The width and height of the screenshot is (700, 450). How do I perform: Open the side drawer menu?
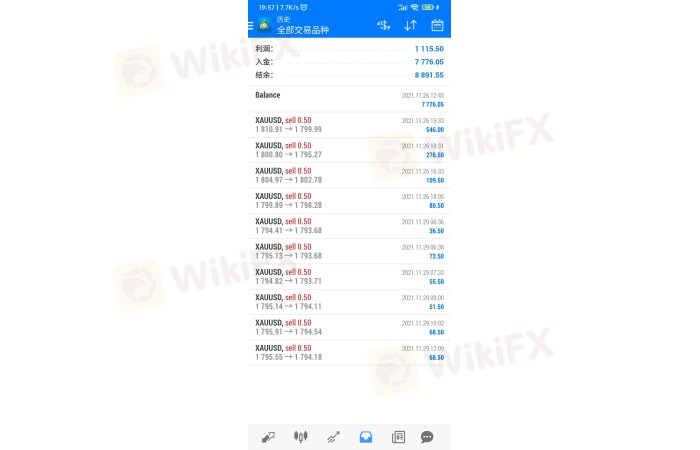point(252,25)
